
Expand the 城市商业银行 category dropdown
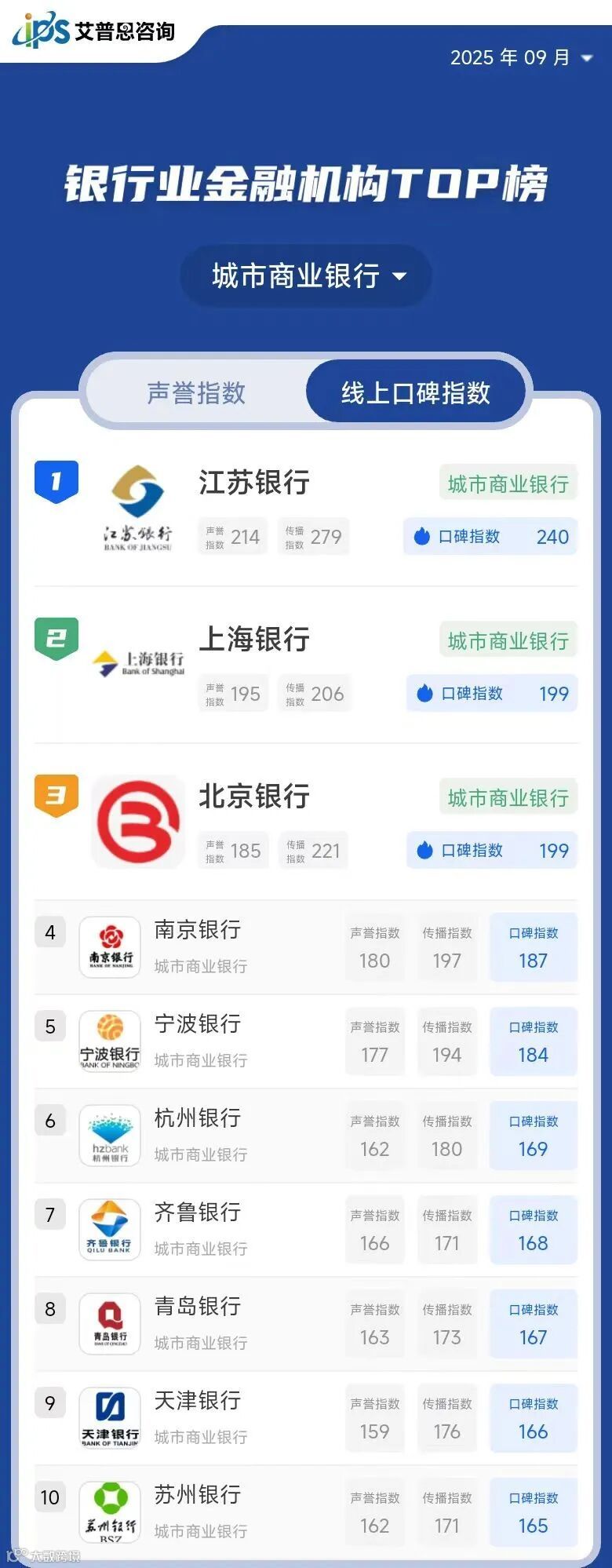305,276
